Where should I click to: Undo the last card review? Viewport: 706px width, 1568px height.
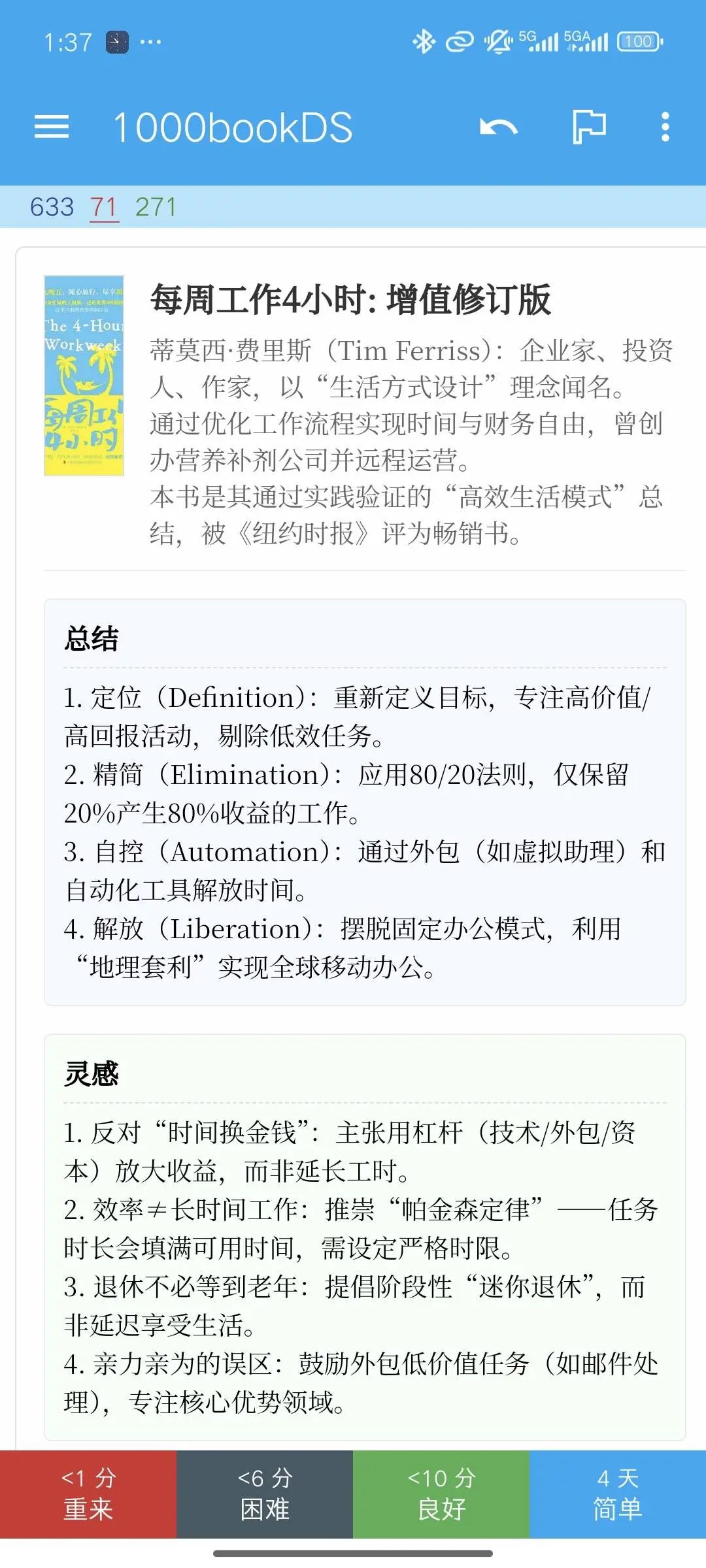498,127
